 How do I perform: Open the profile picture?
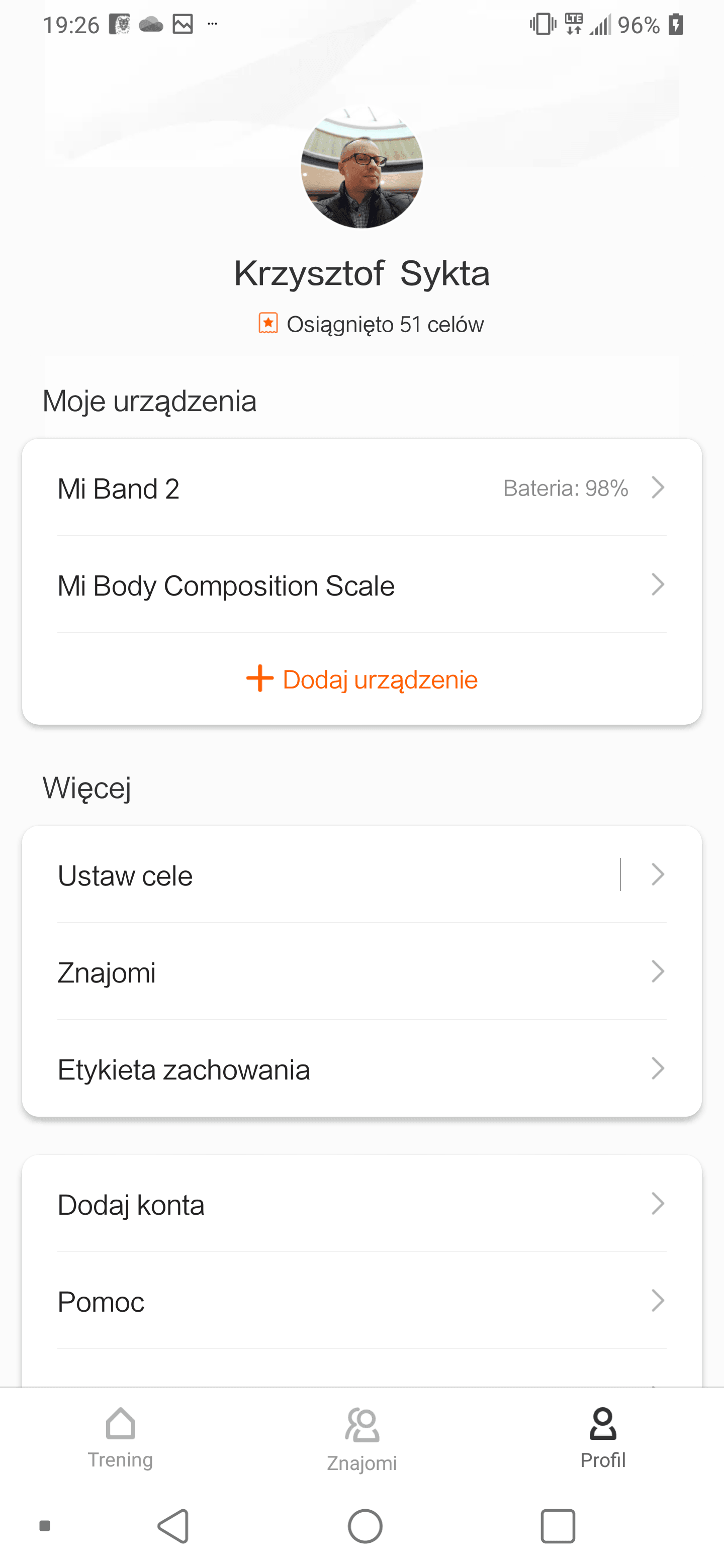coord(361,167)
